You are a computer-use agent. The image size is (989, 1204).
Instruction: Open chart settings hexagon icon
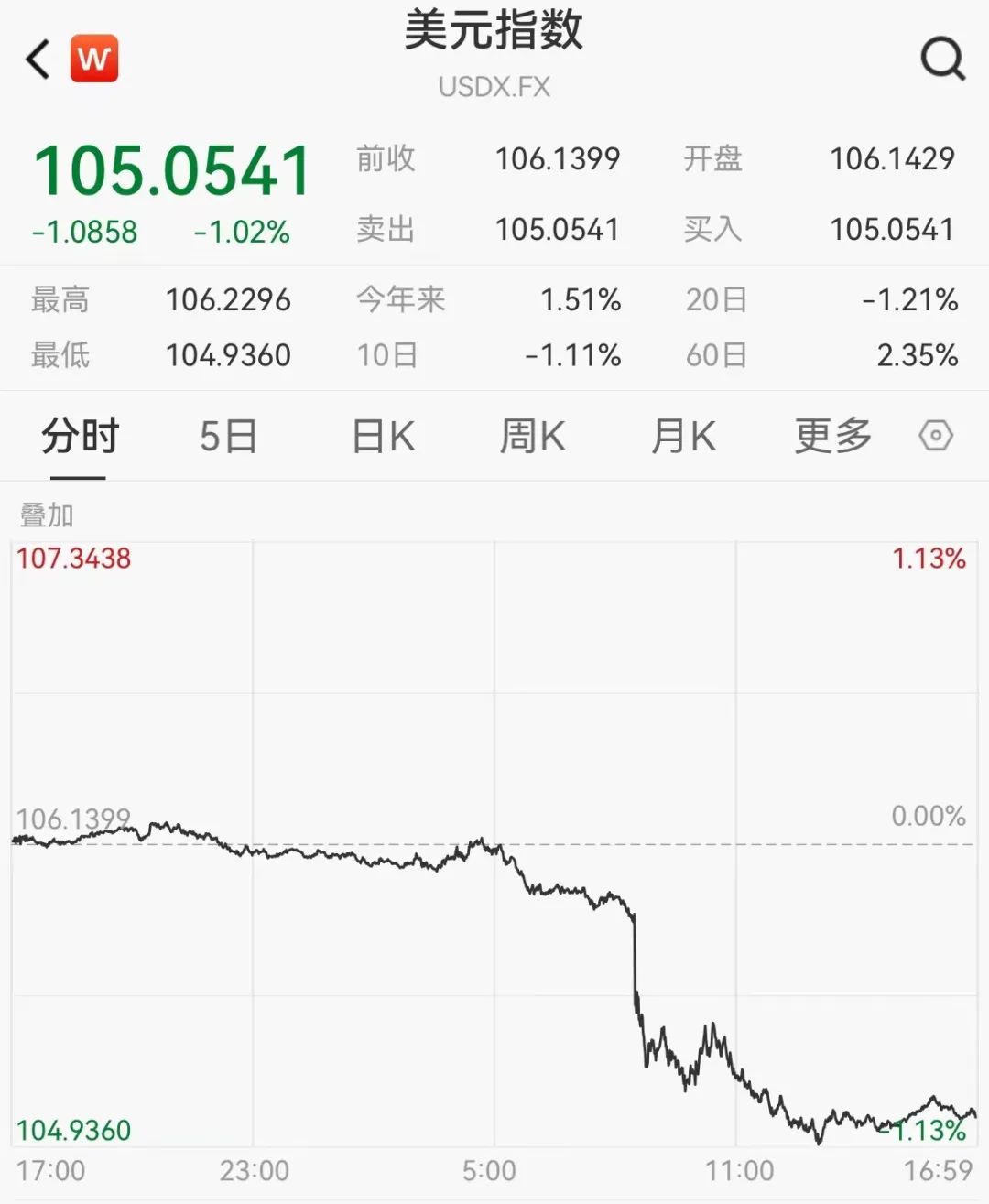(x=936, y=436)
